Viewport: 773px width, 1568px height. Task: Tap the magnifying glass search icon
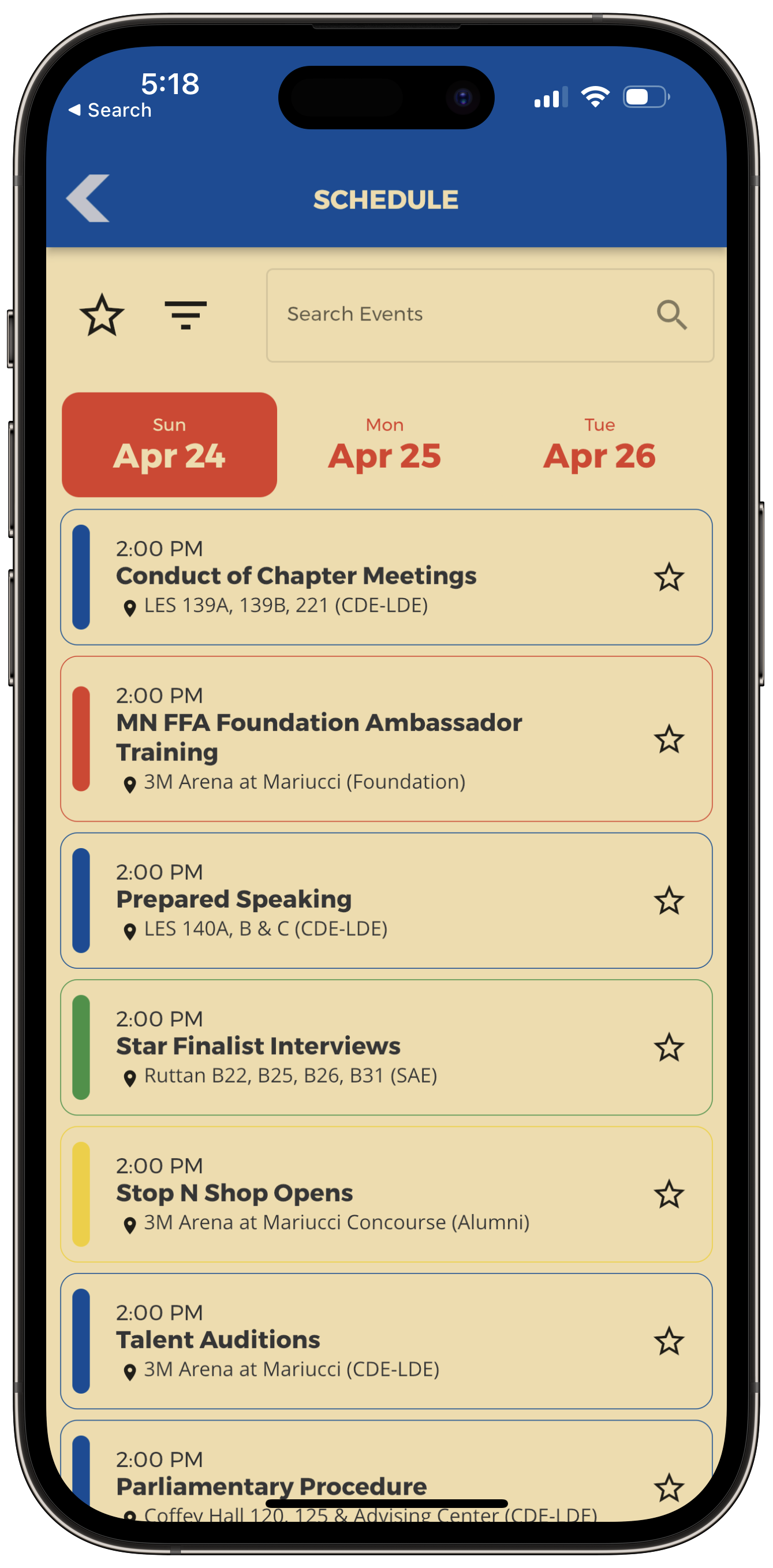[x=671, y=315]
